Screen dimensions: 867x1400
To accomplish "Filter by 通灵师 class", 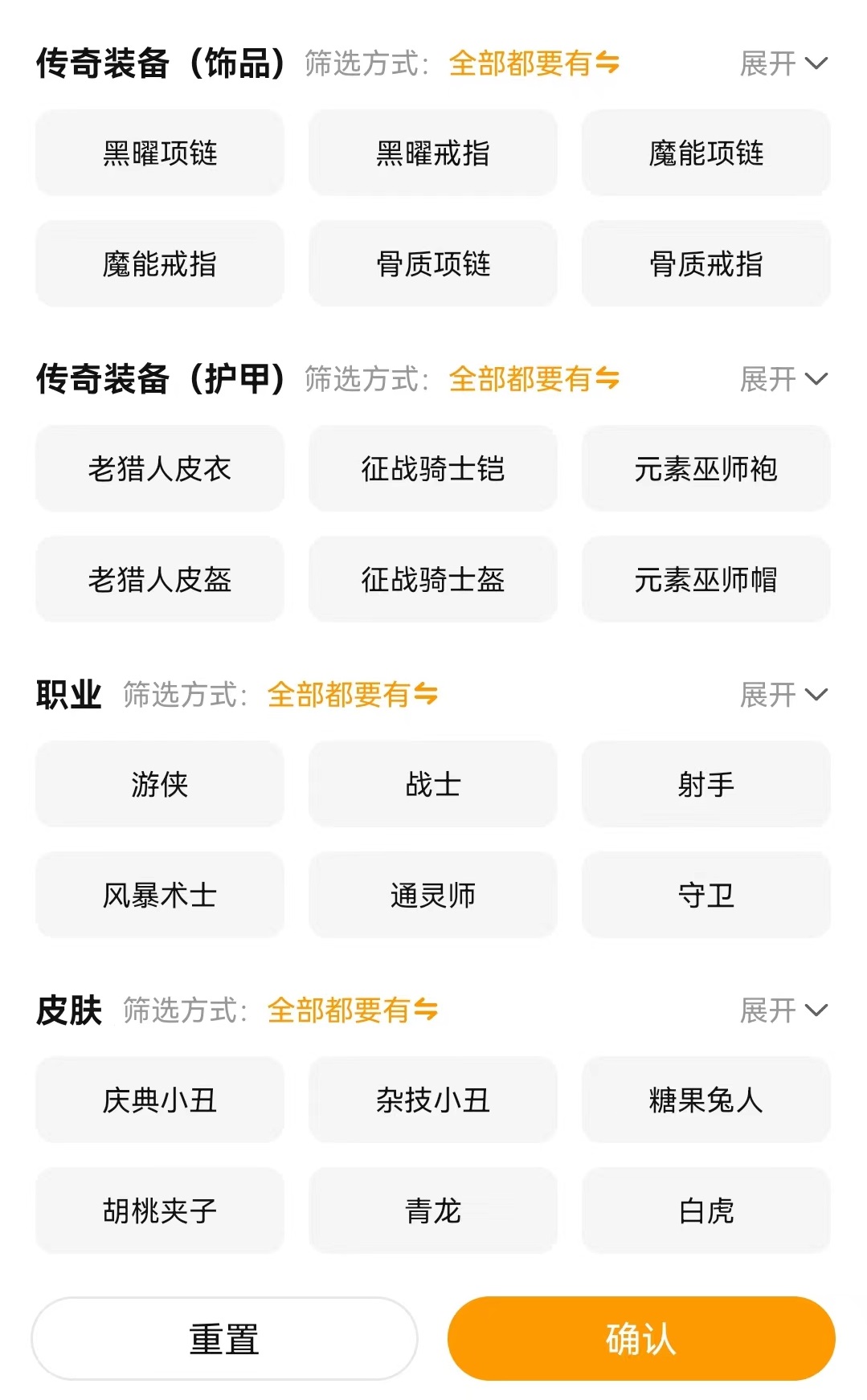I will tap(432, 895).
